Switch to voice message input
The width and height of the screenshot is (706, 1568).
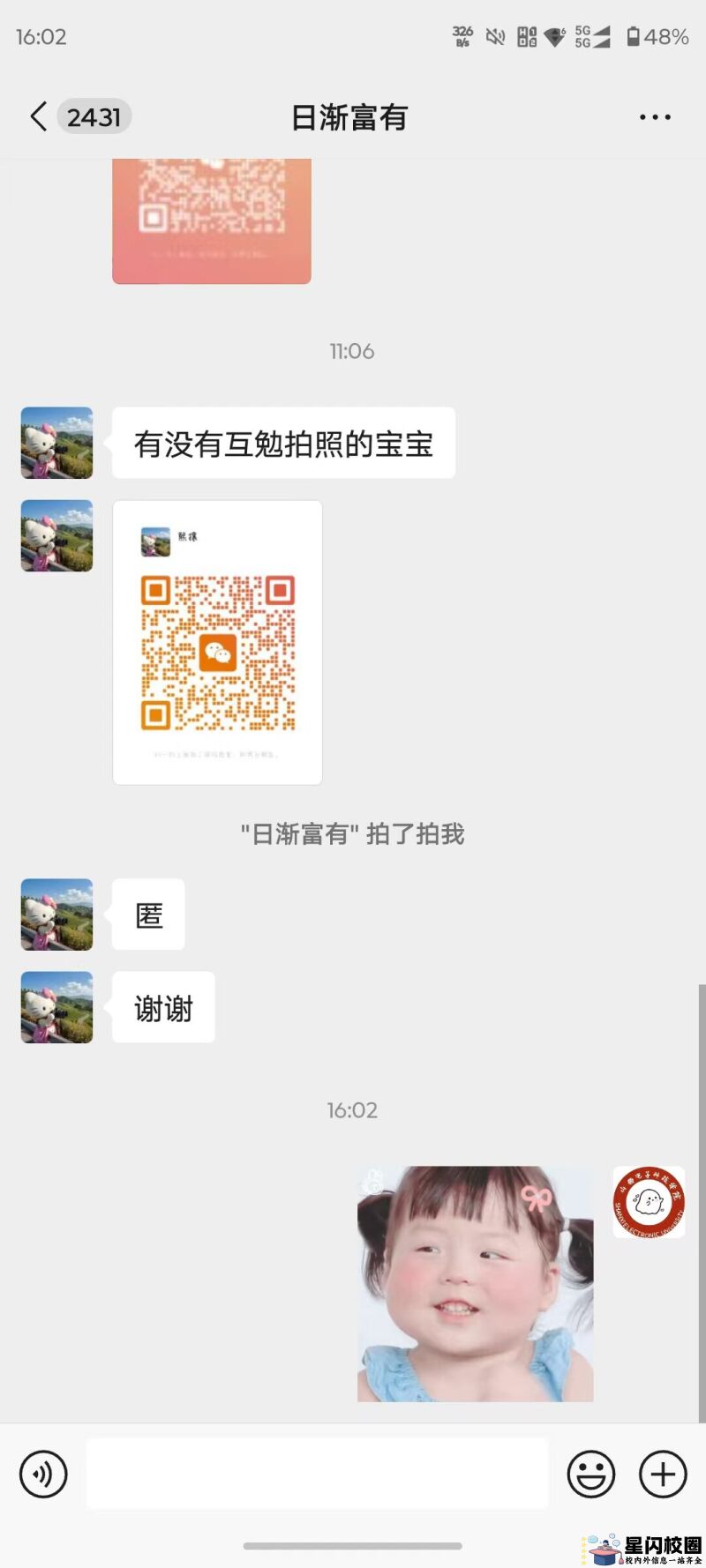pos(43,1474)
